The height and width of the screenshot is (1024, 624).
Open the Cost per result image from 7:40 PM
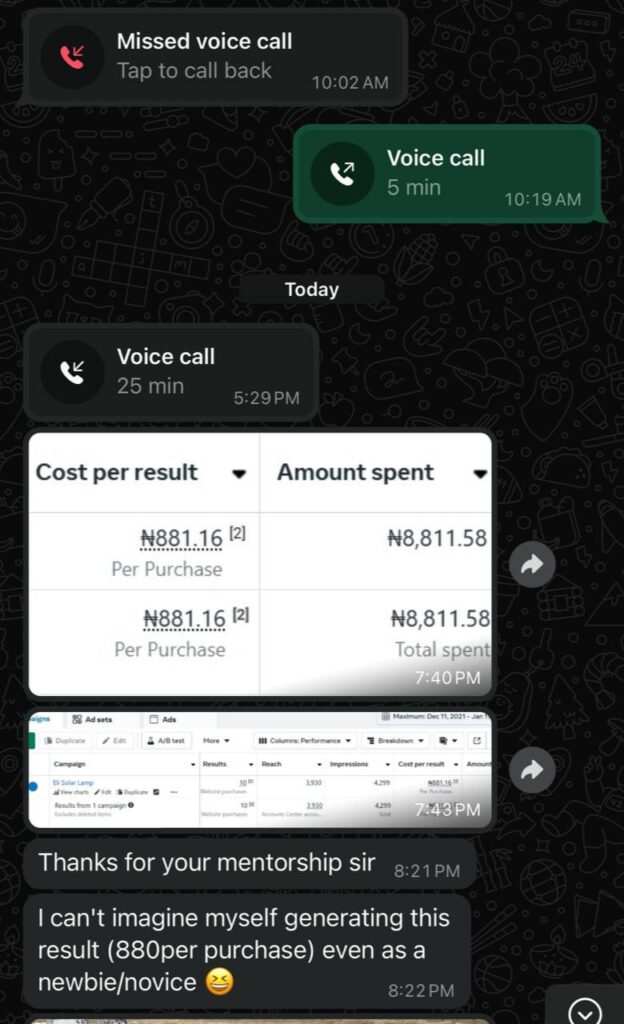click(x=260, y=563)
